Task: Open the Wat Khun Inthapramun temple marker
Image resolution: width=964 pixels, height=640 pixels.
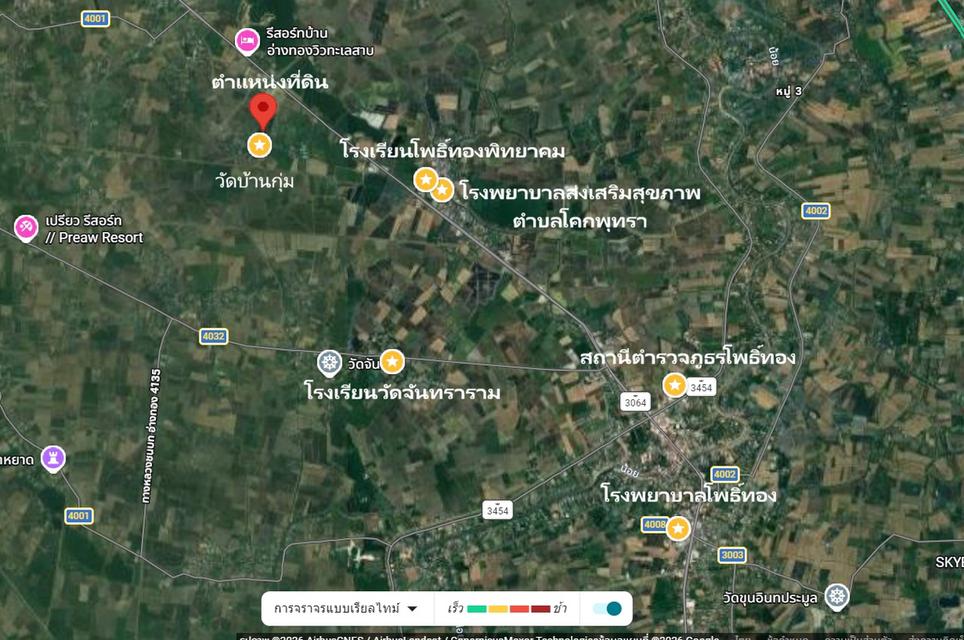Action: [x=837, y=597]
